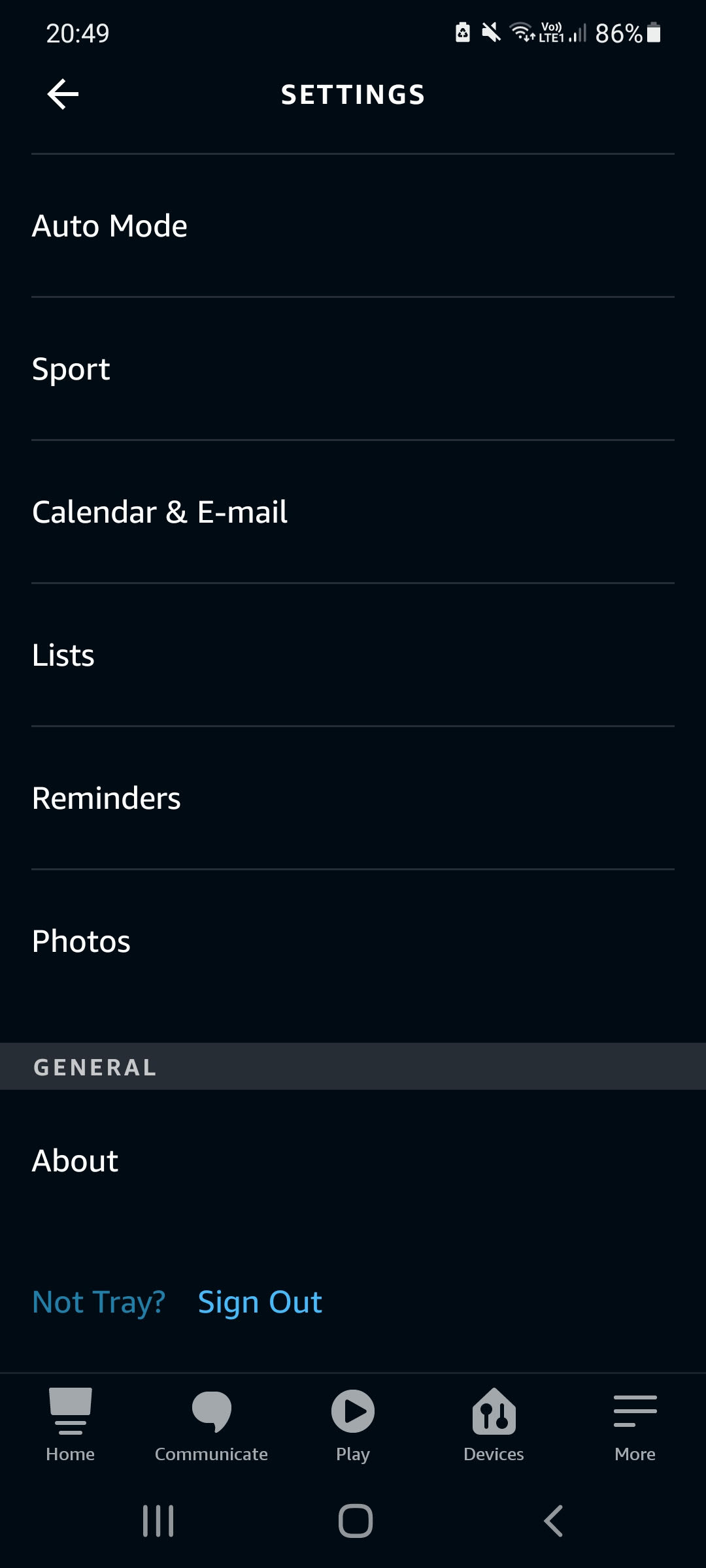
Task: Tap the Android home button
Action: pyautogui.click(x=353, y=1520)
